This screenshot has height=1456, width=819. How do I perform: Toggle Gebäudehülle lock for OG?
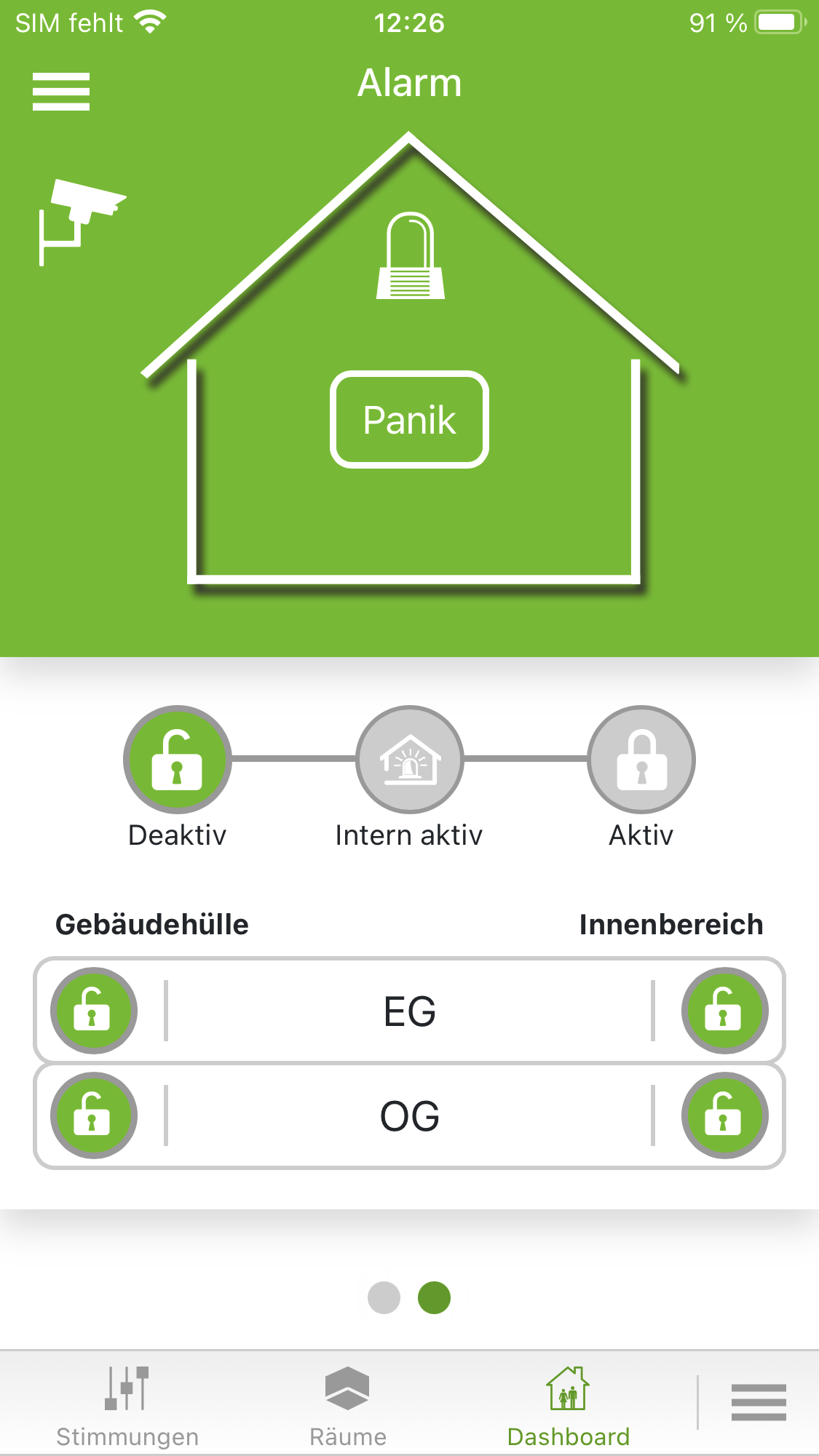pyautogui.click(x=93, y=1115)
